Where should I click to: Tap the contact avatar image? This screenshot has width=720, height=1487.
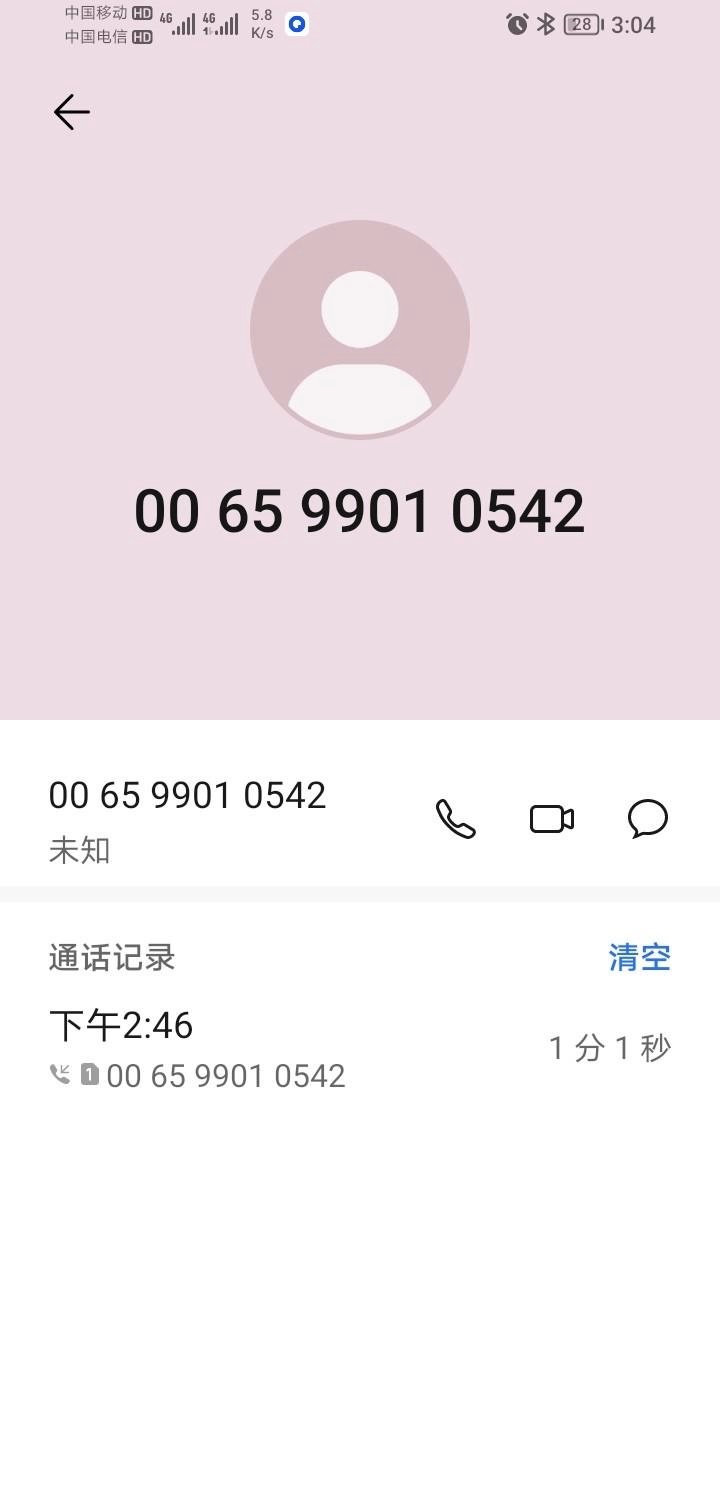(x=359, y=330)
